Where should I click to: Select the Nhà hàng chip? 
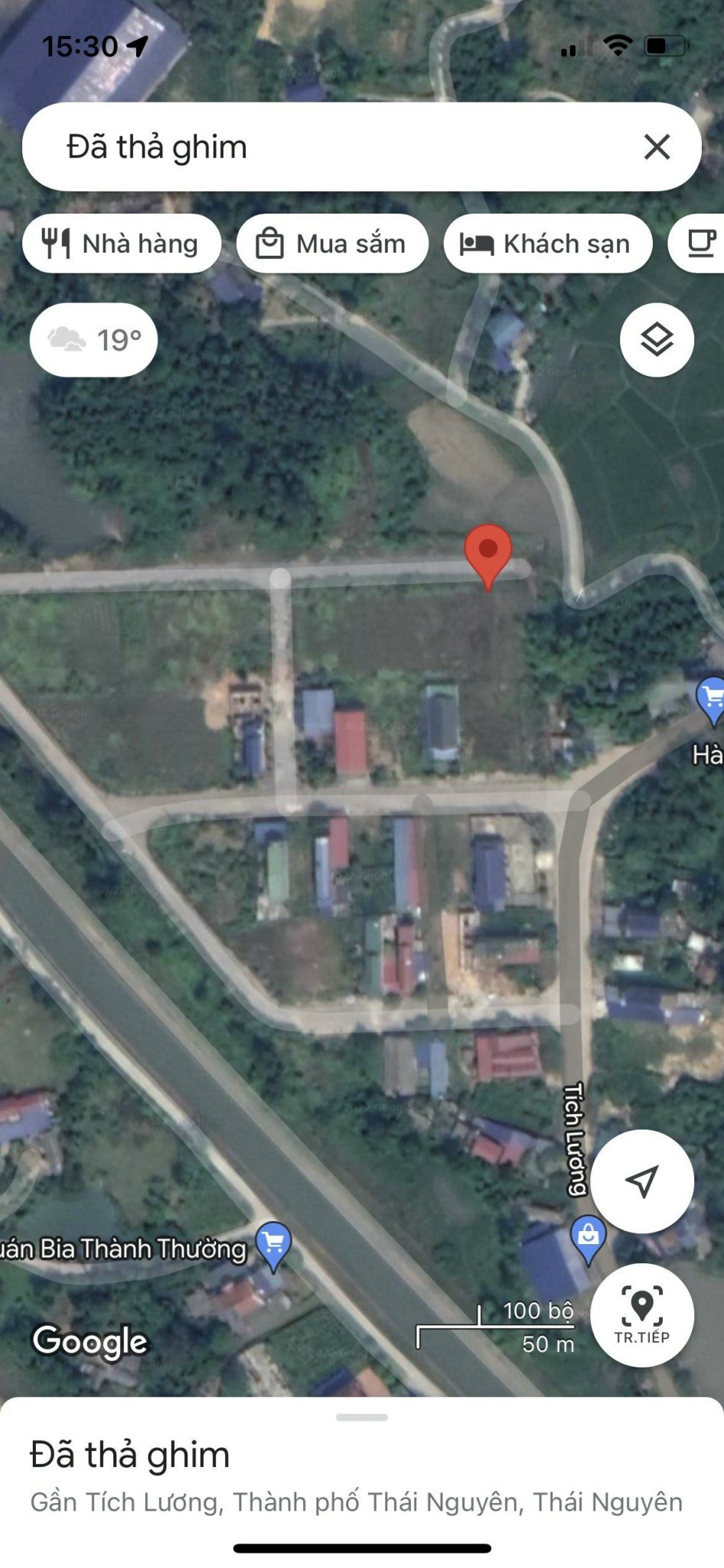pos(122,244)
